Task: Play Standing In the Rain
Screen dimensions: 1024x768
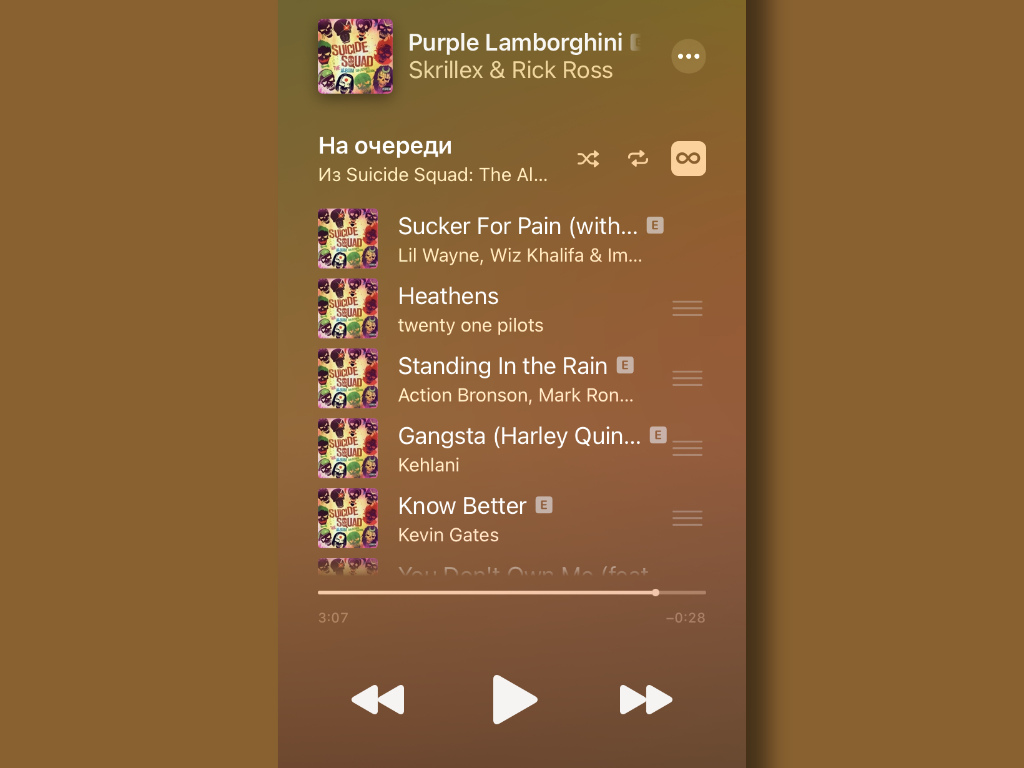Action: coord(516,379)
